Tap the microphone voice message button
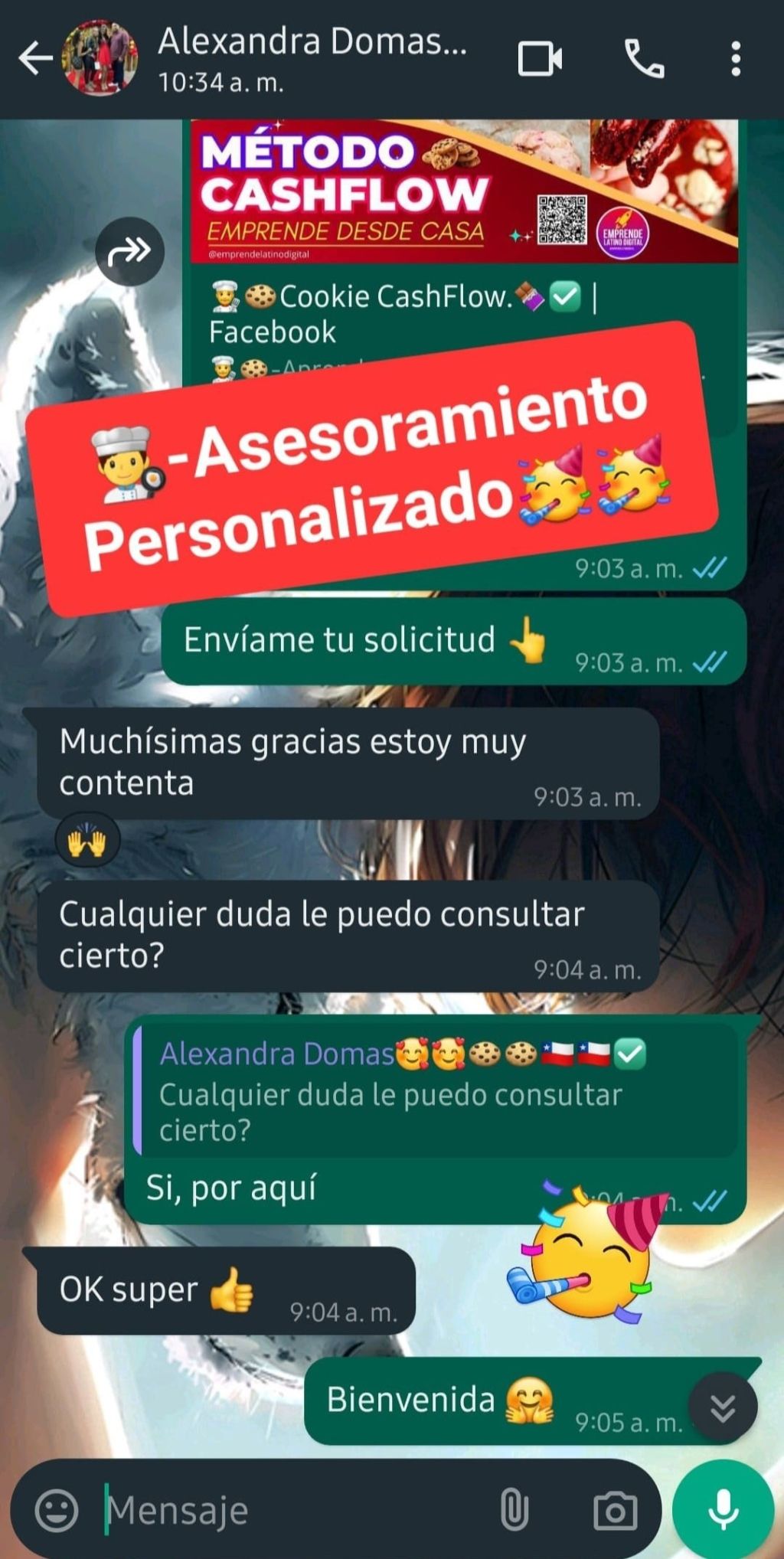The image size is (784, 1559). pyautogui.click(x=723, y=1508)
